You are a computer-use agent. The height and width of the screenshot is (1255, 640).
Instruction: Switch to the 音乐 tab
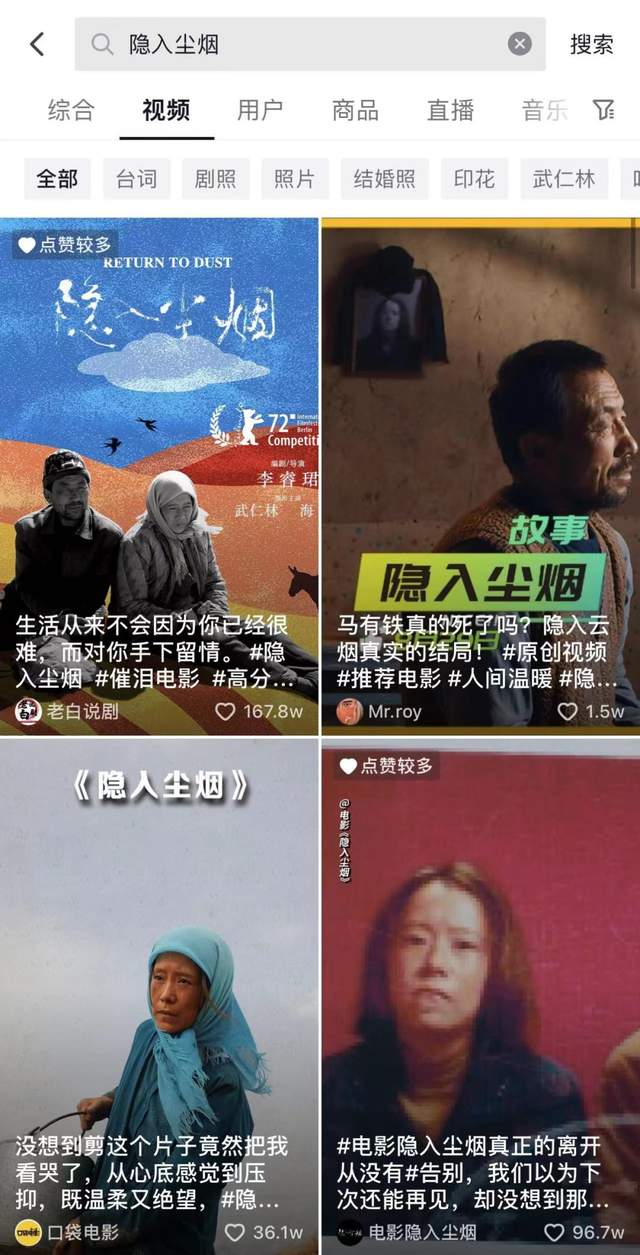pos(544,110)
